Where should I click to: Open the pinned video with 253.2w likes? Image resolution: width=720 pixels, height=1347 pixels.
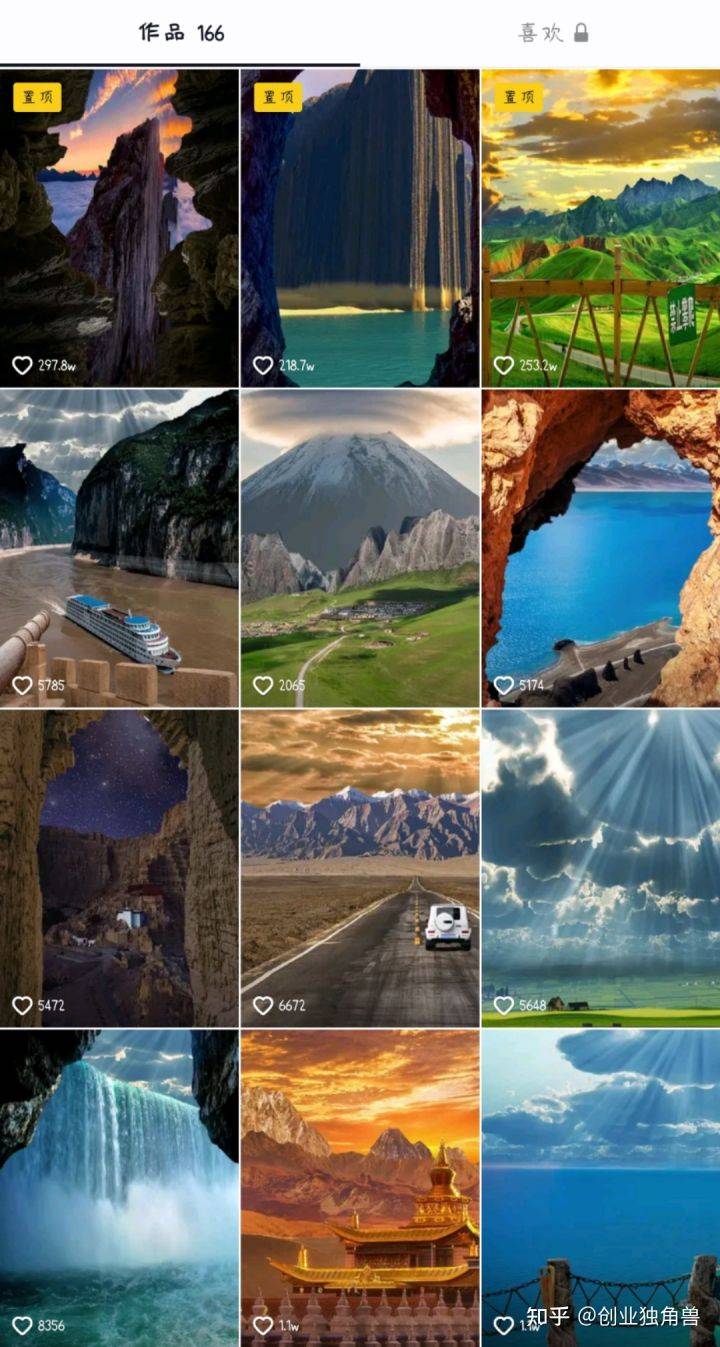point(600,228)
